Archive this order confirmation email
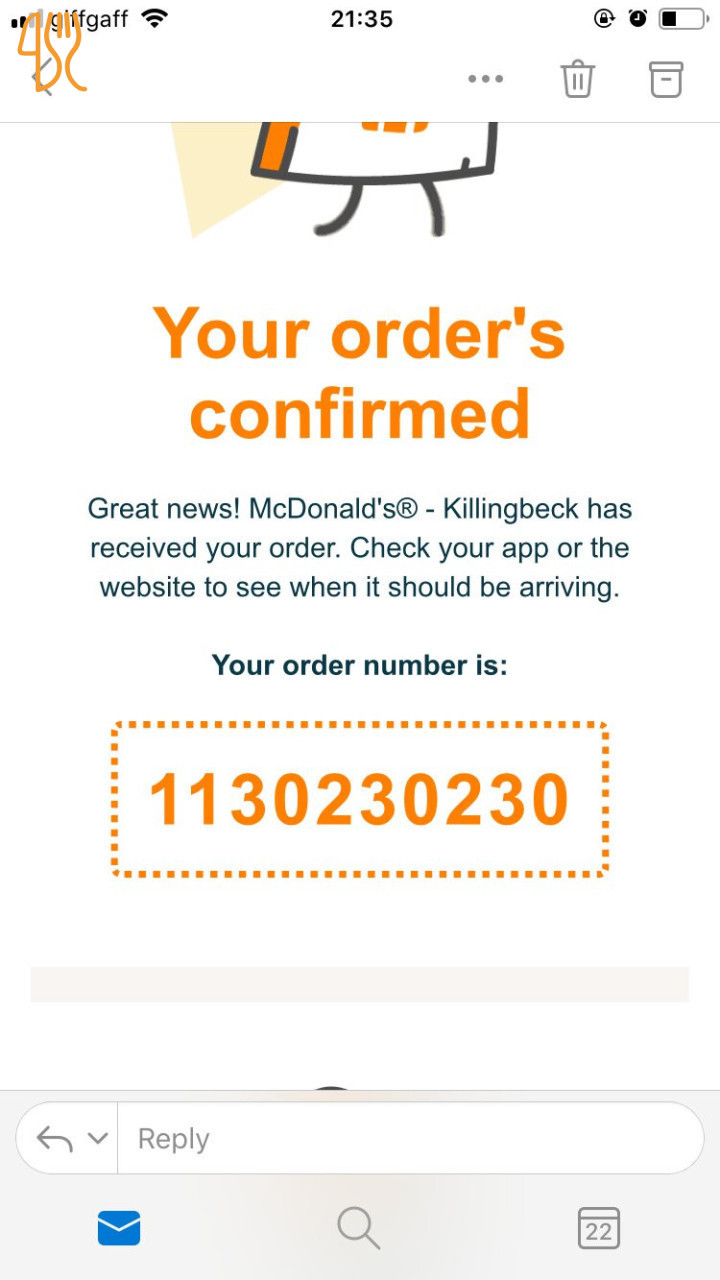 click(666, 79)
